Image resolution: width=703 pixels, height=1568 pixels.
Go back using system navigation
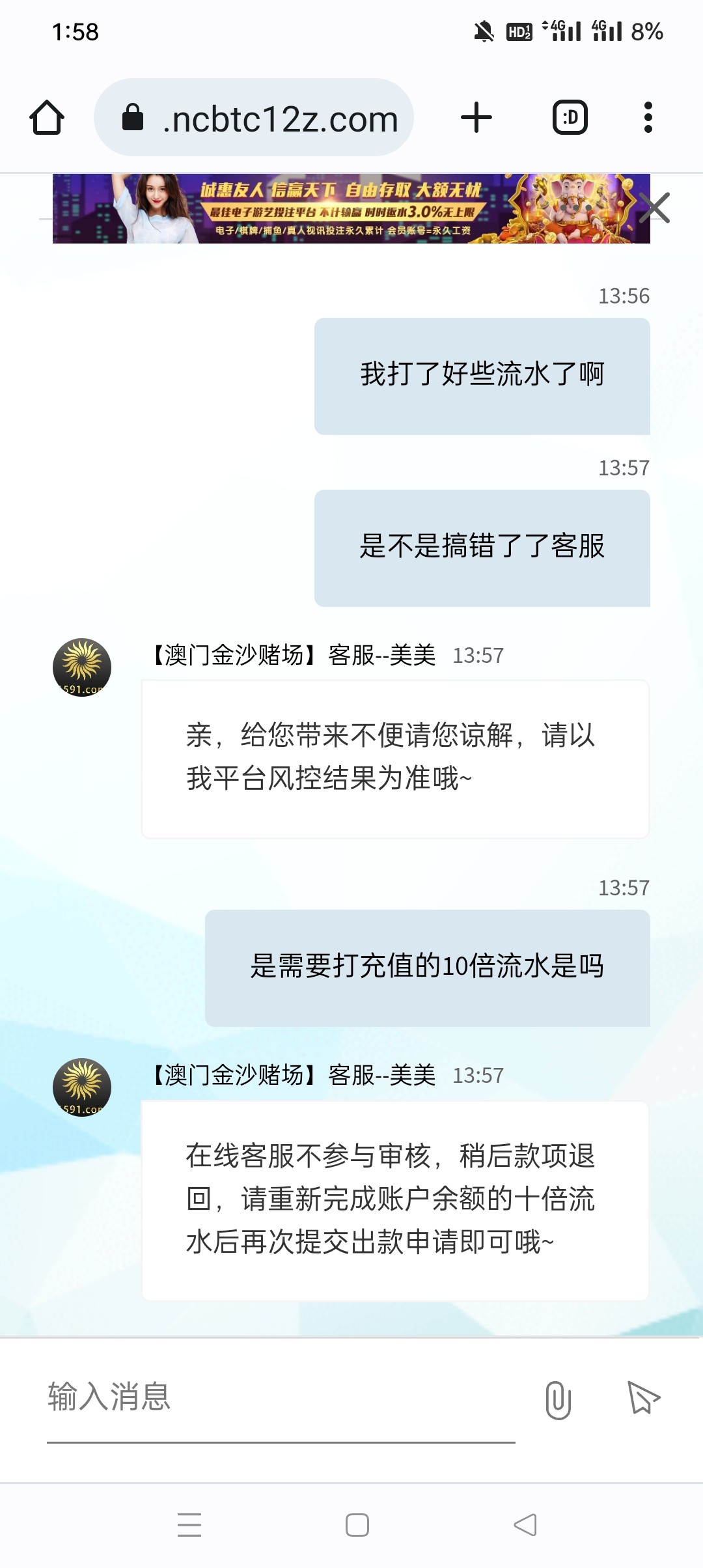[525, 1525]
